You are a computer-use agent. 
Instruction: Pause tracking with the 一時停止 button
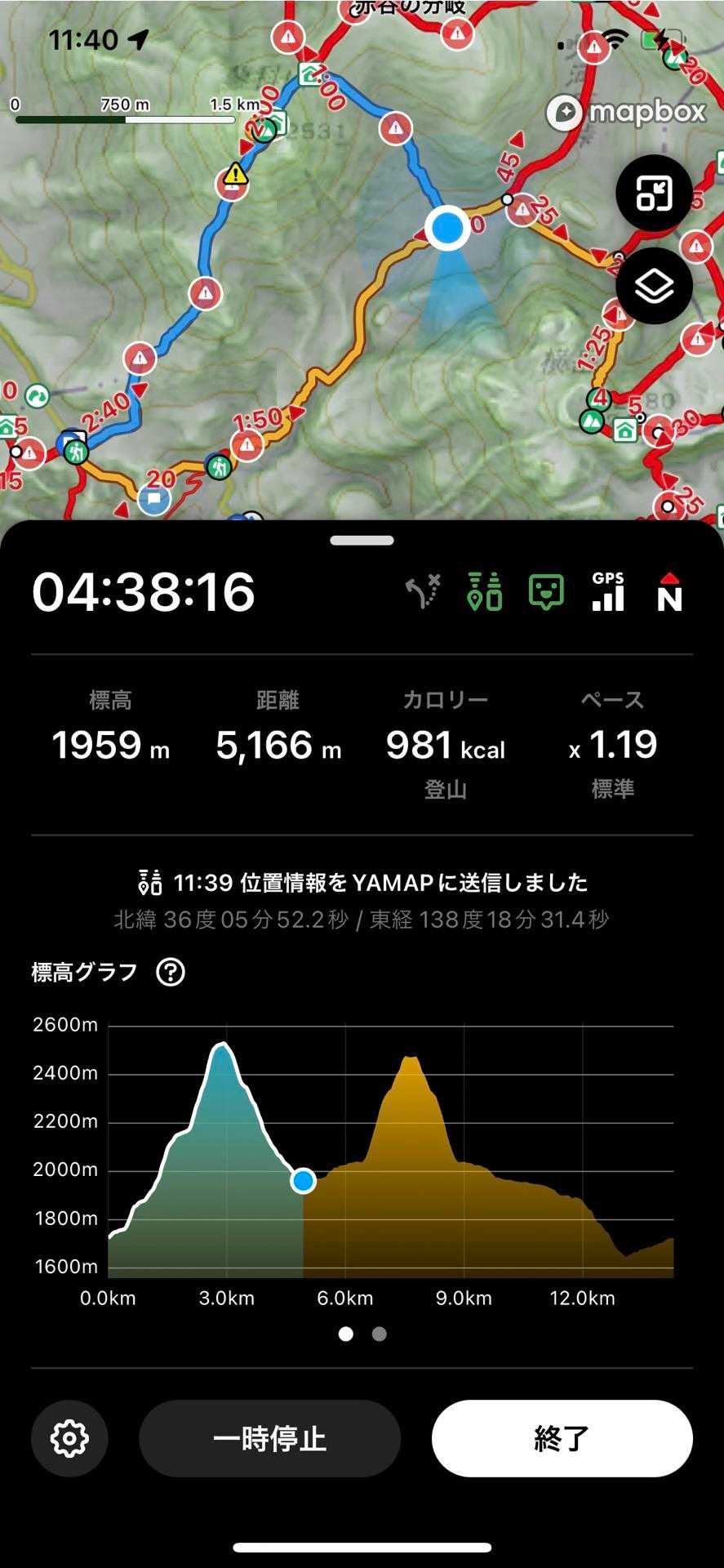269,1438
